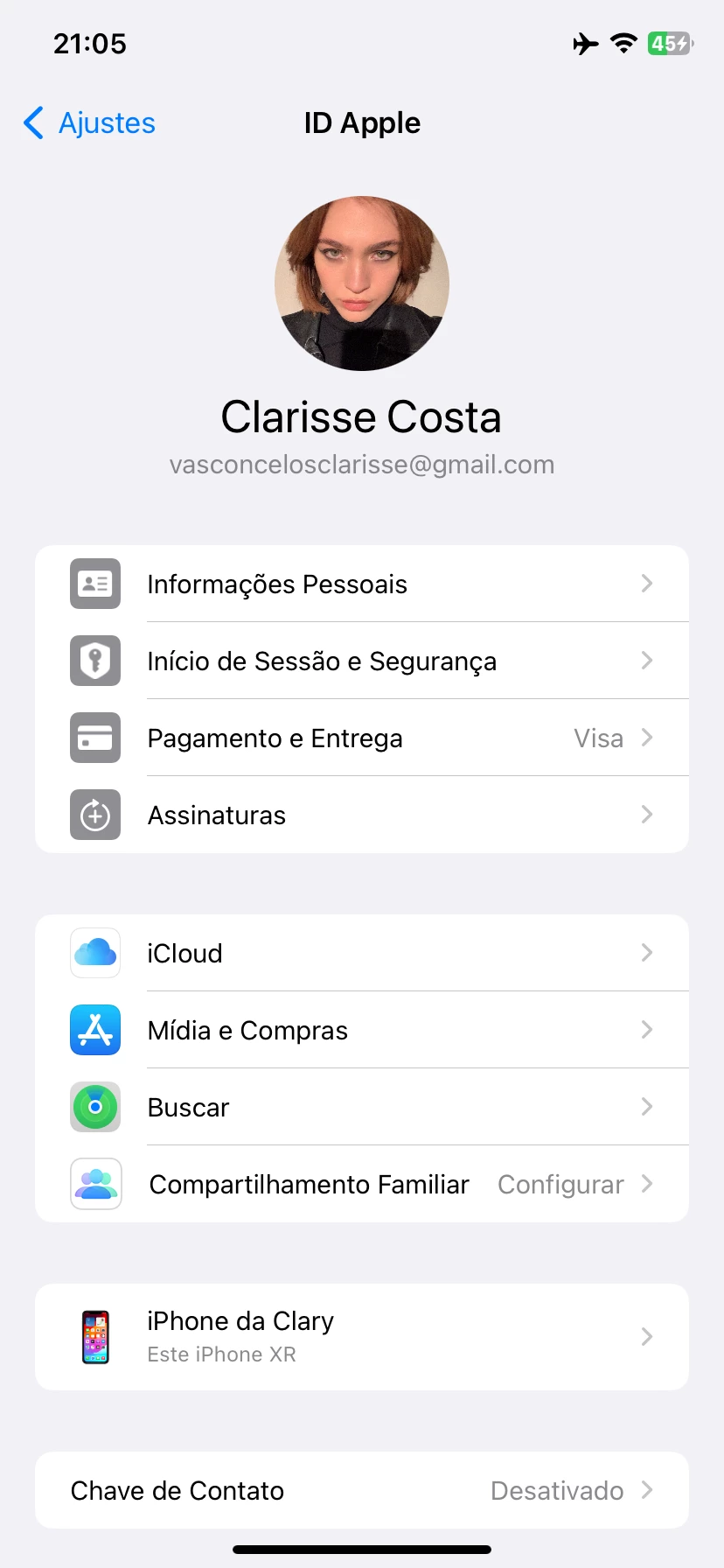
Task: View Assinaturas
Action: point(362,815)
